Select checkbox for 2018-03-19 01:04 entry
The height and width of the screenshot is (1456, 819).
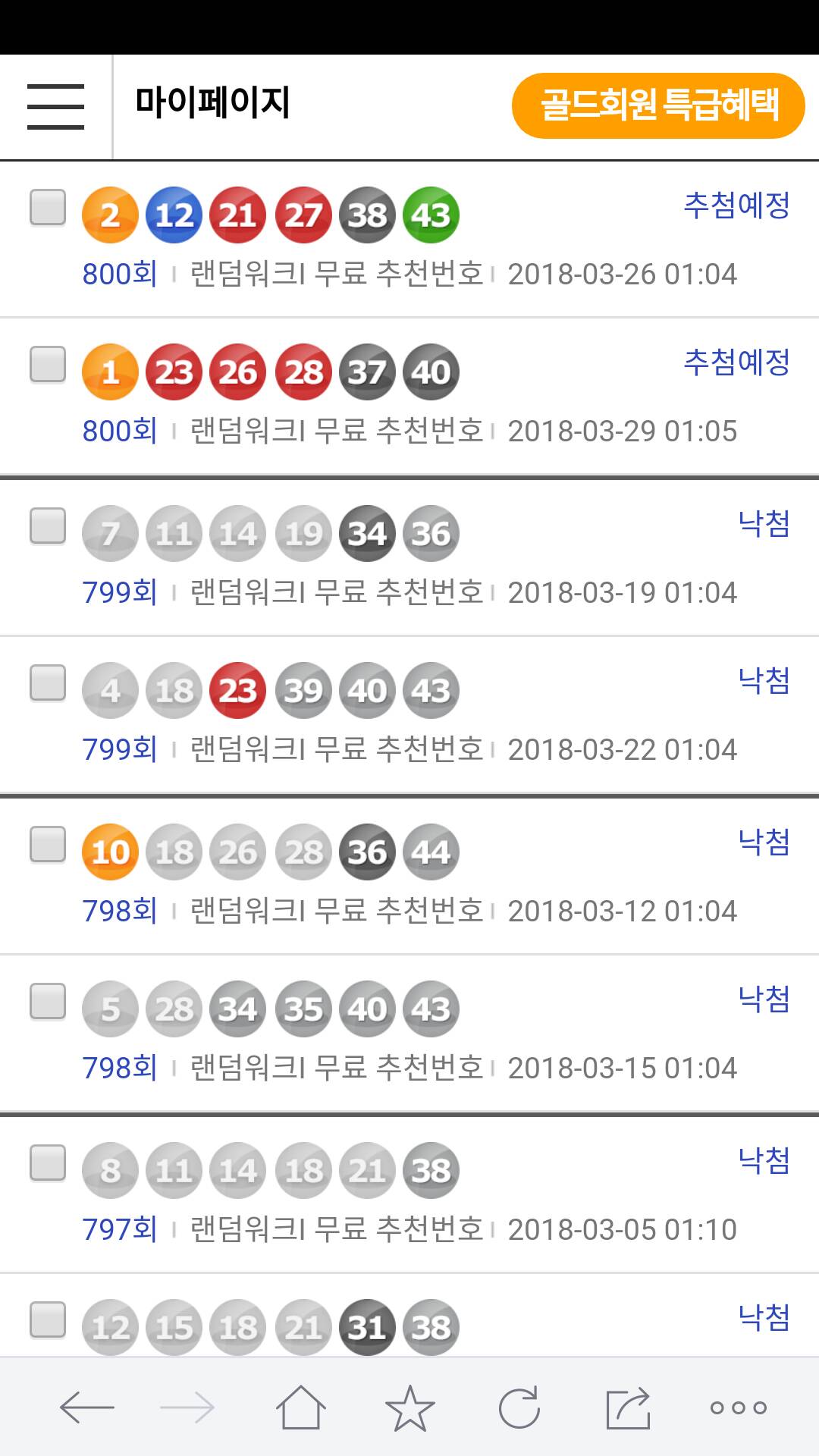coord(48,526)
